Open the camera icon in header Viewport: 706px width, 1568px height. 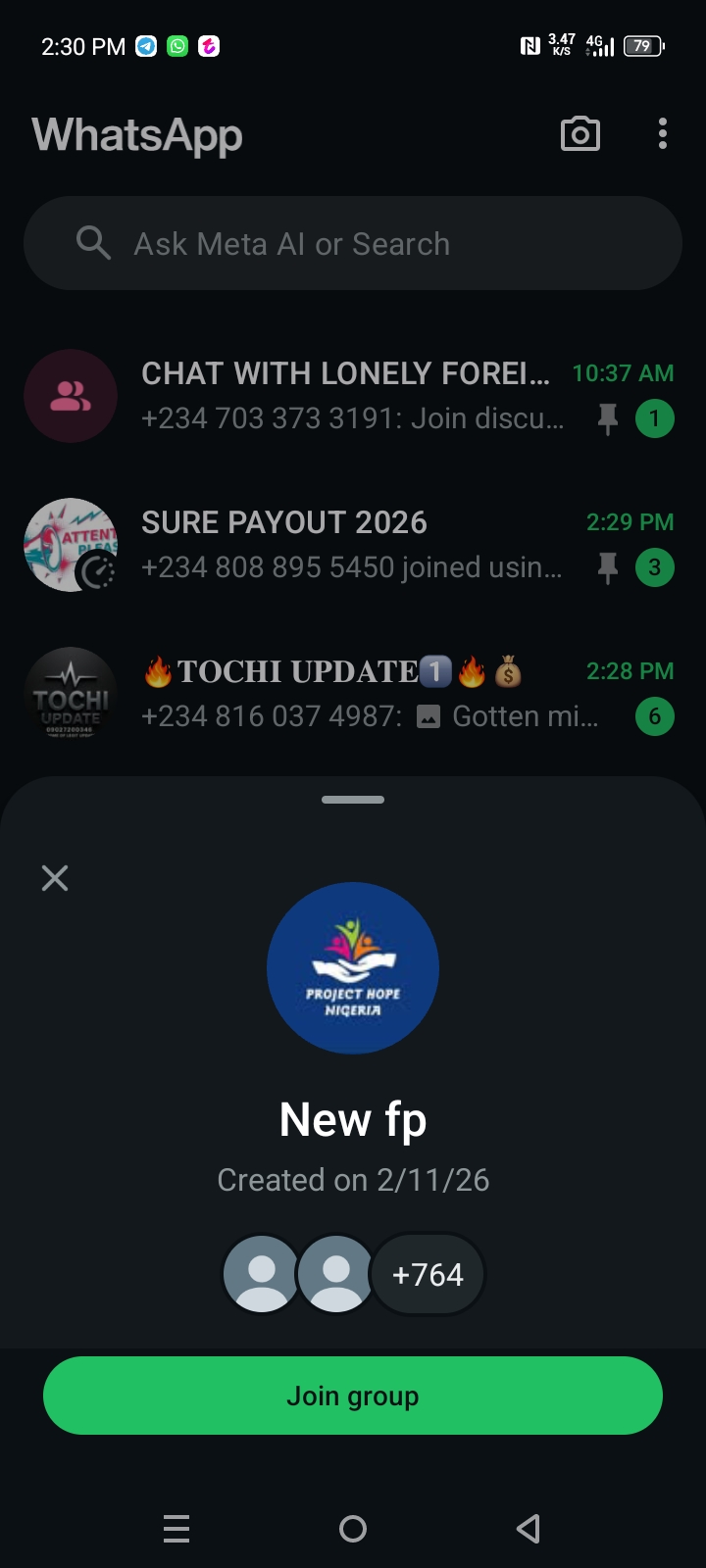[x=580, y=134]
